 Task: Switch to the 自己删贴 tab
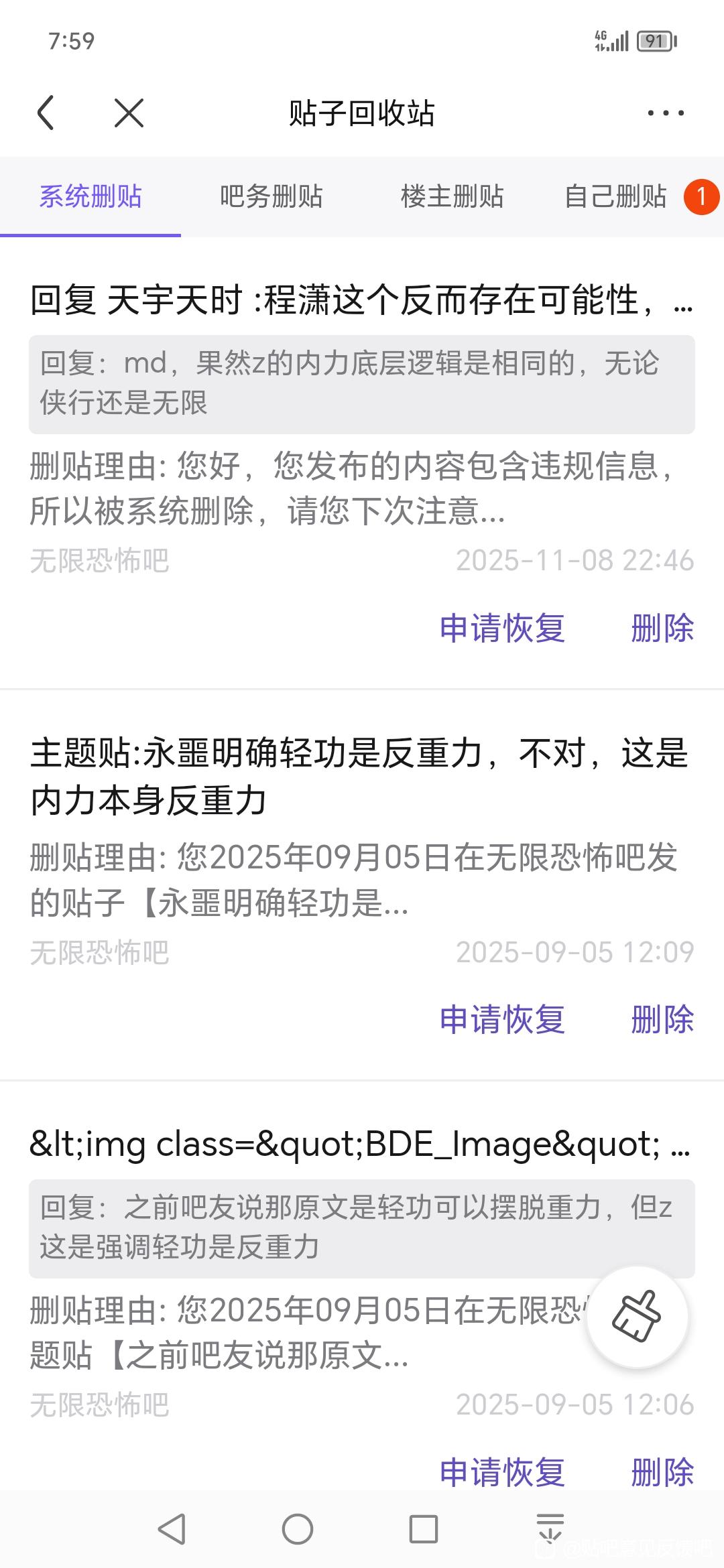616,197
